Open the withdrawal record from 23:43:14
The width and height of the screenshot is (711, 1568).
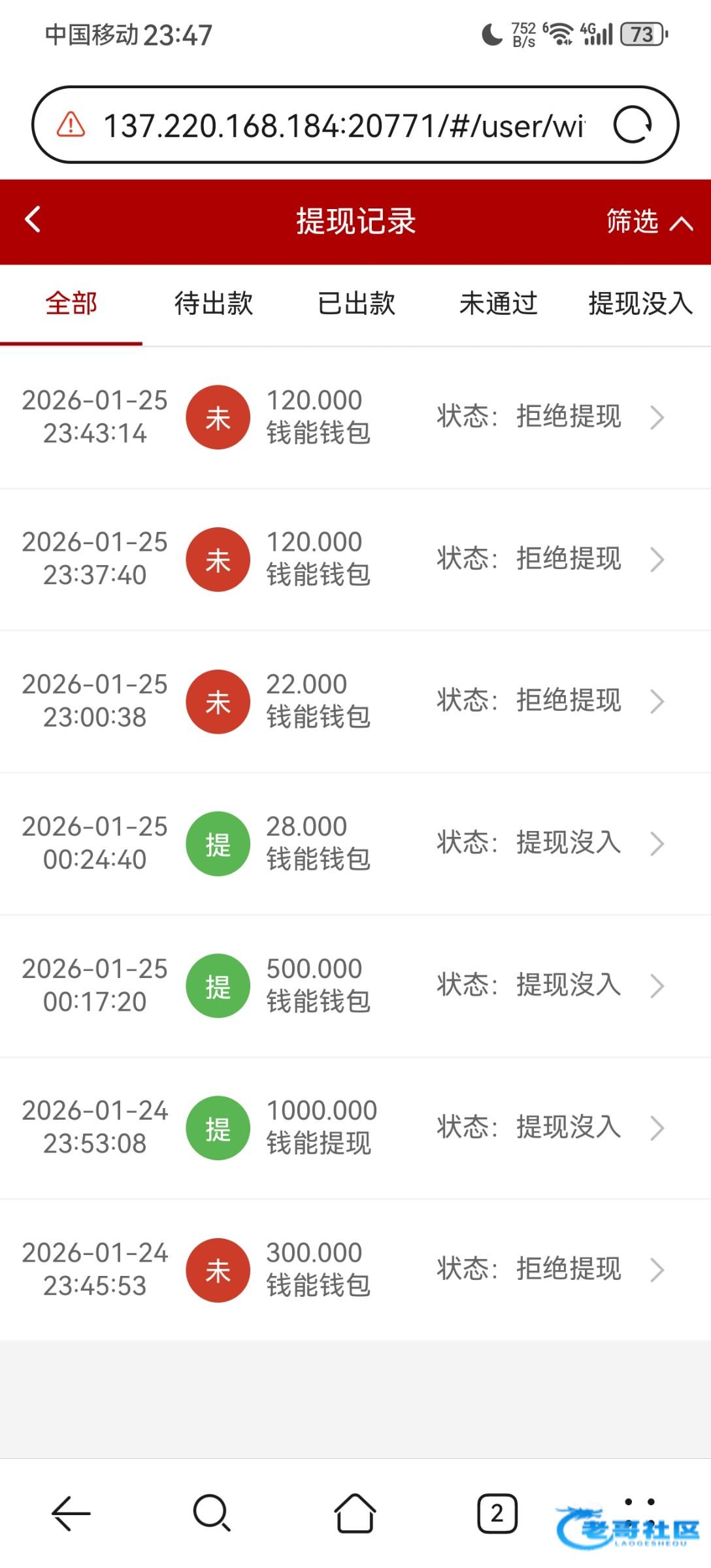355,417
